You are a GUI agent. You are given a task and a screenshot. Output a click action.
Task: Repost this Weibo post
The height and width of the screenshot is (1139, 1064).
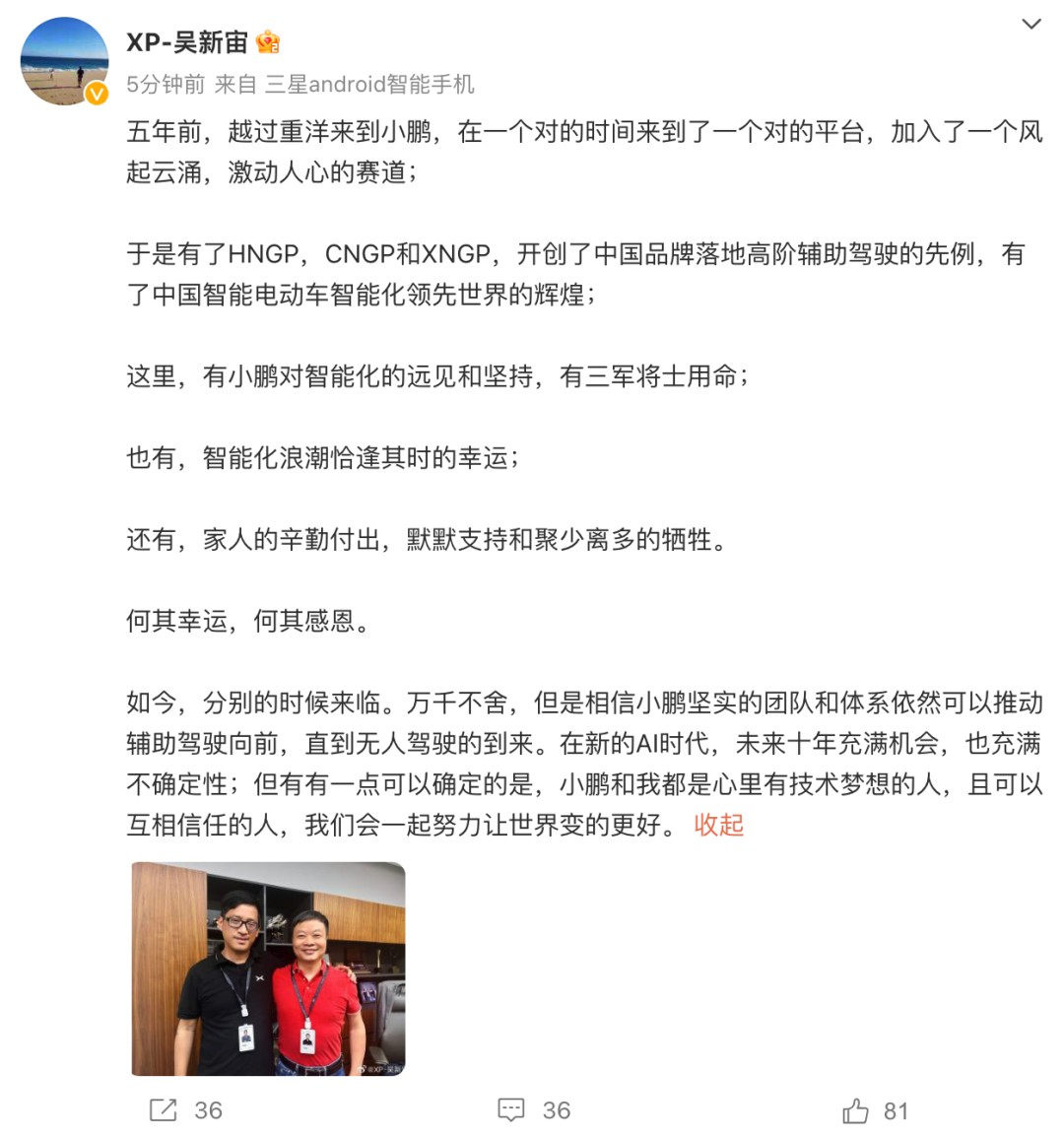(x=185, y=1110)
